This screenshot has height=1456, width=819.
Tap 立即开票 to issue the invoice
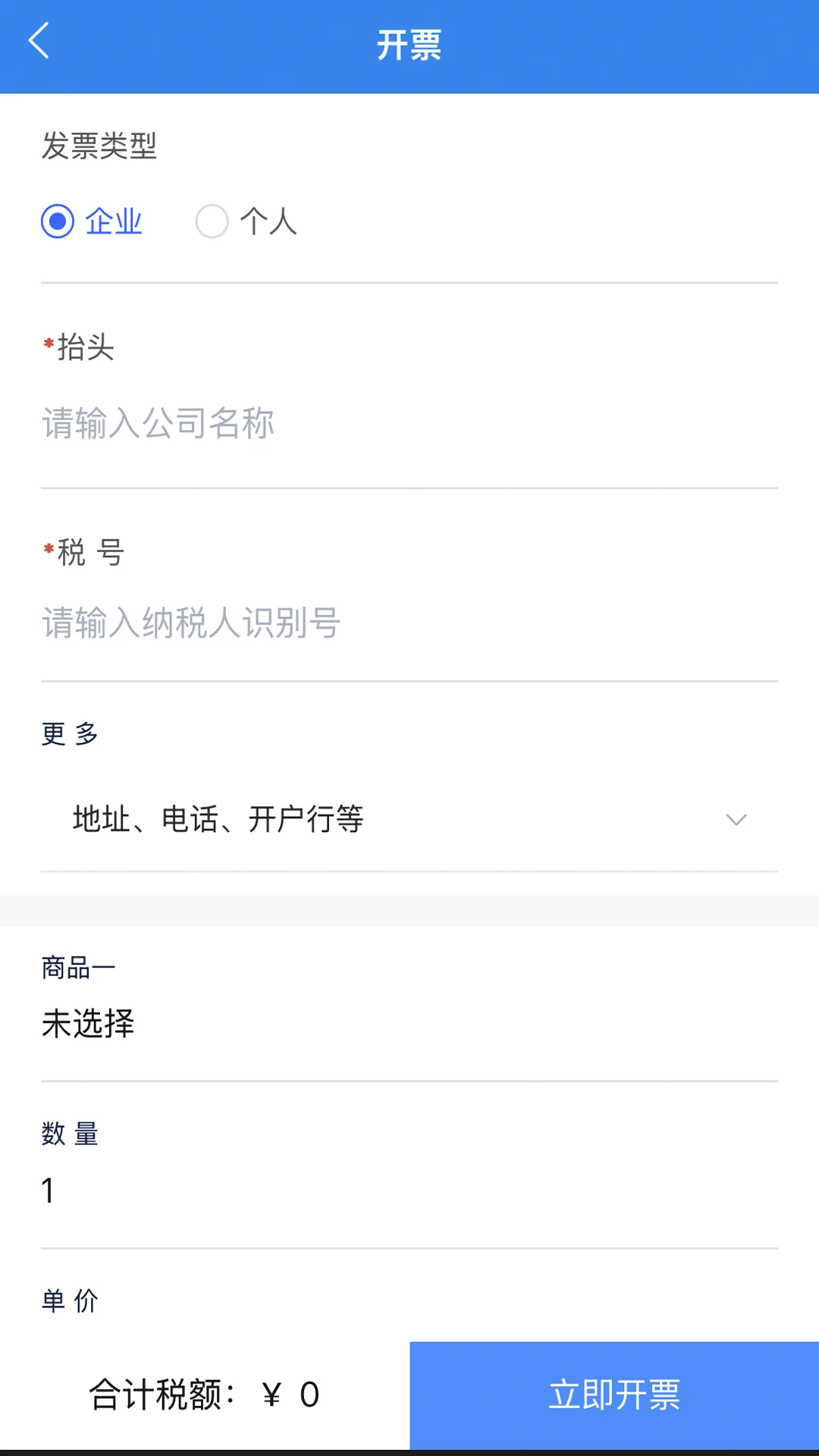click(613, 1394)
